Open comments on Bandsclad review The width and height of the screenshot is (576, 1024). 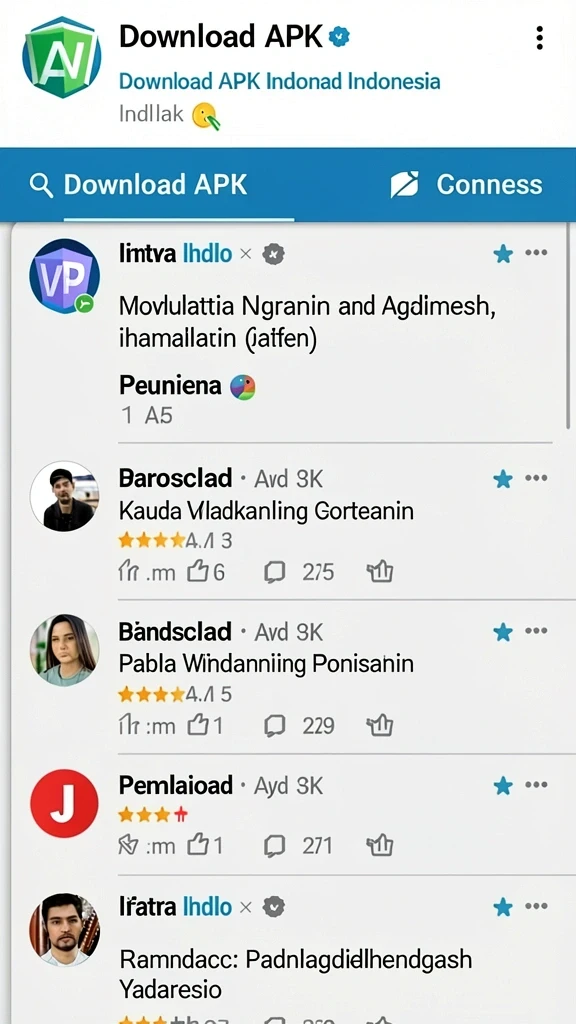[299, 726]
